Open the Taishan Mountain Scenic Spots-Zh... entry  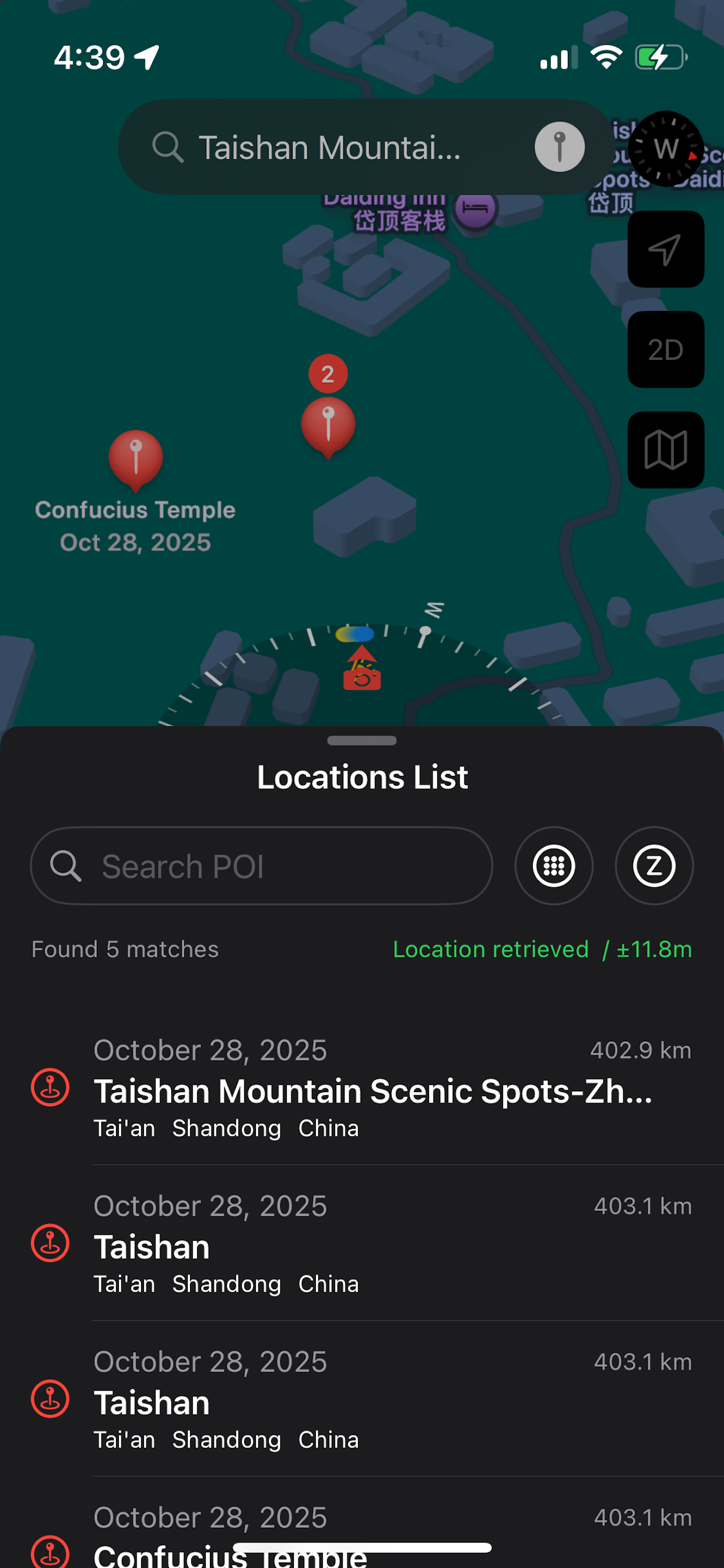[x=304, y=1090]
